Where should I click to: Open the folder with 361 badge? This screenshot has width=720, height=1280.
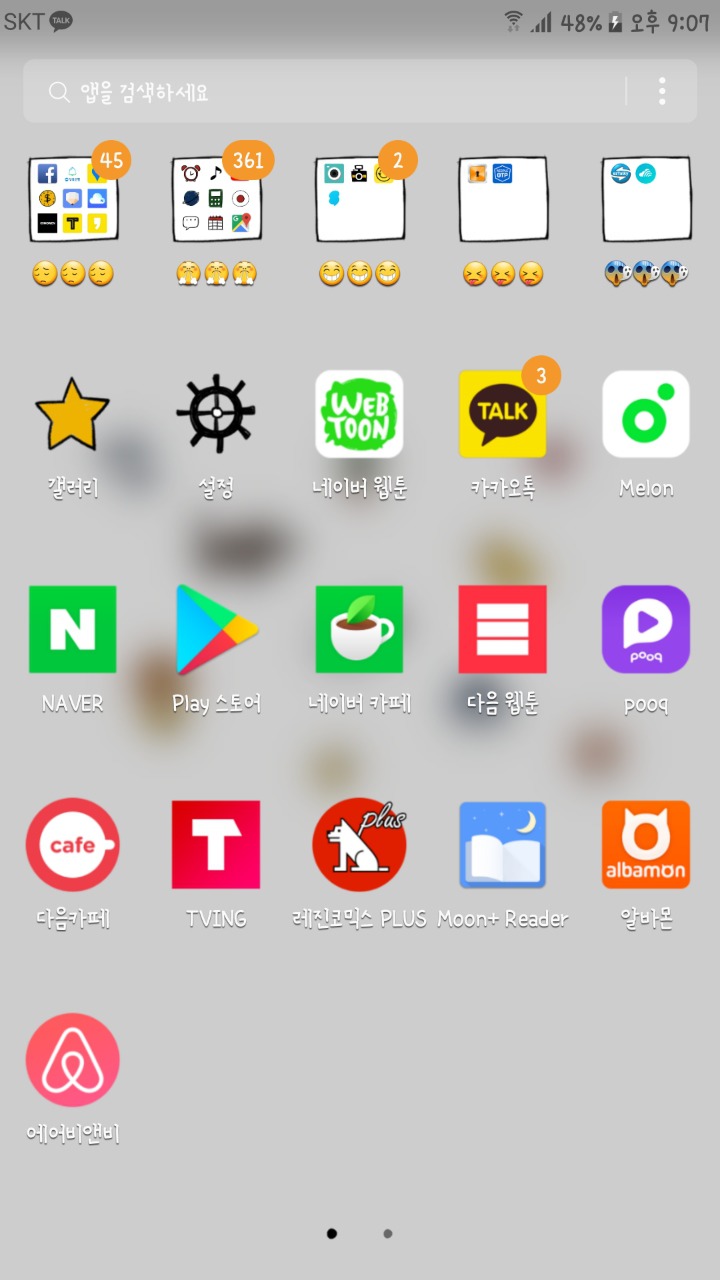[x=216, y=199]
